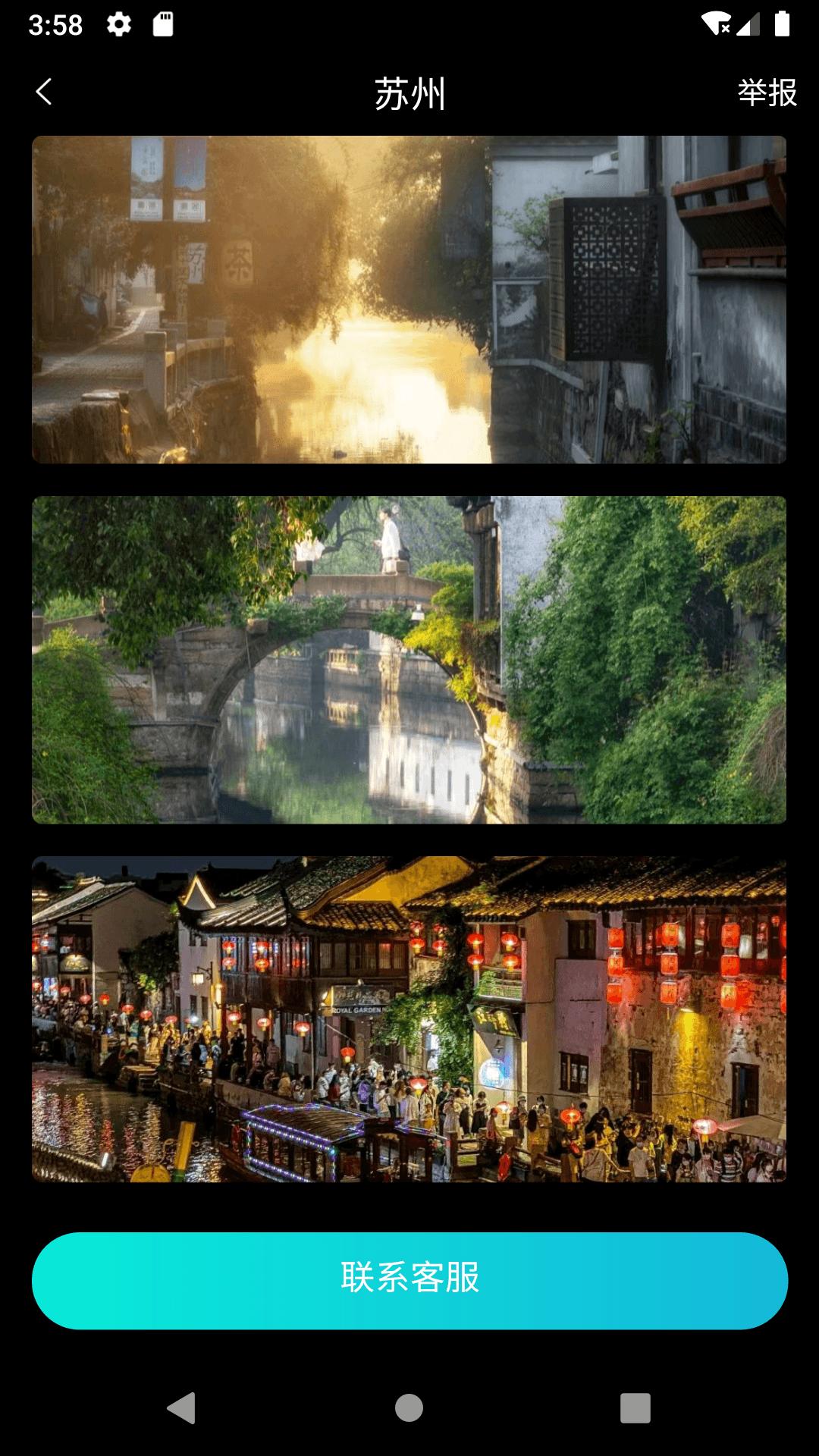Go back using the top-left arrow

tap(44, 93)
